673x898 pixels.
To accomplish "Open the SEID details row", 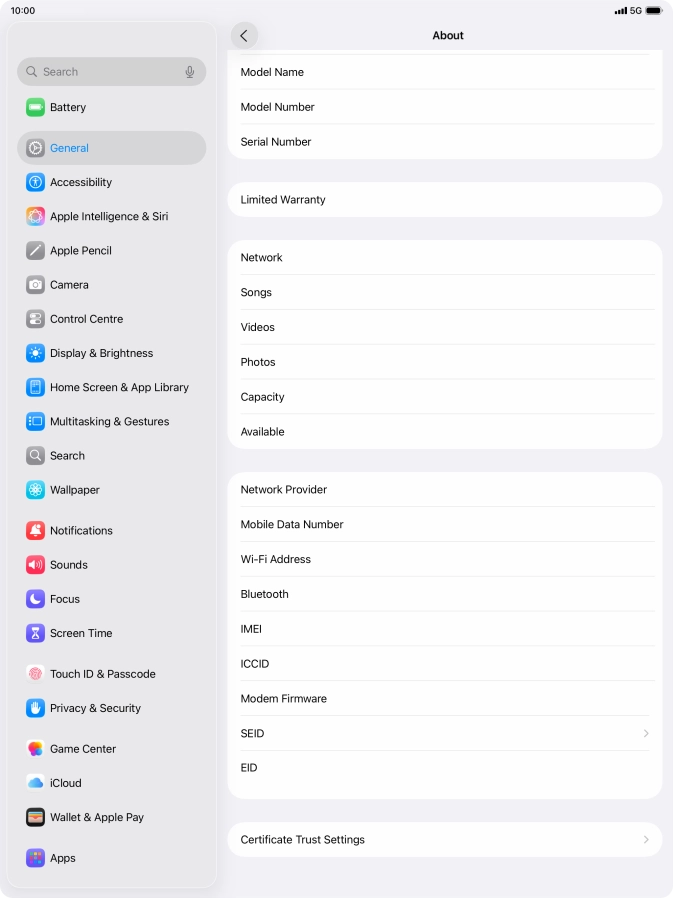I will (x=444, y=733).
